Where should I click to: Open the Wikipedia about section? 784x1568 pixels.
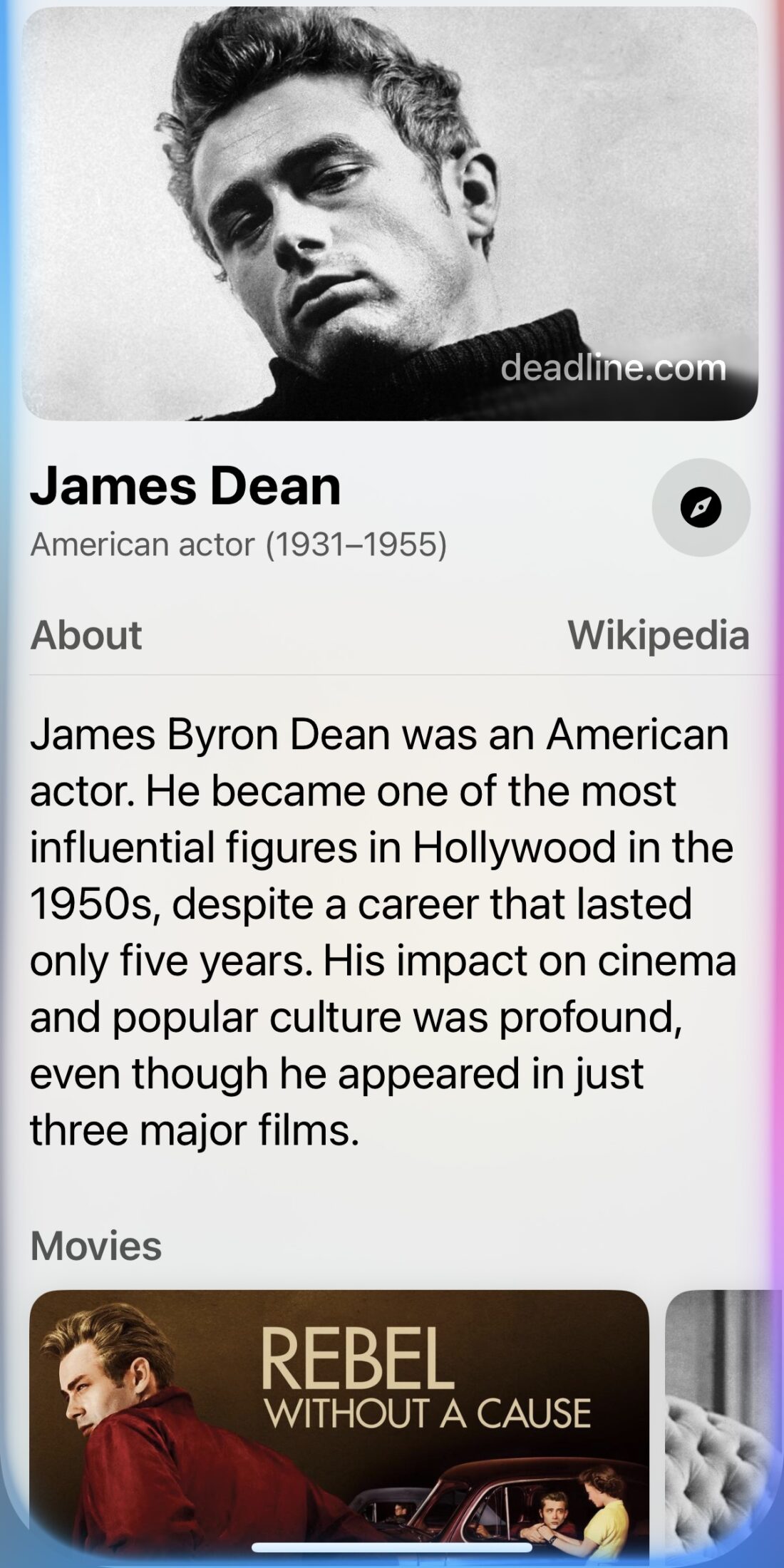[657, 635]
